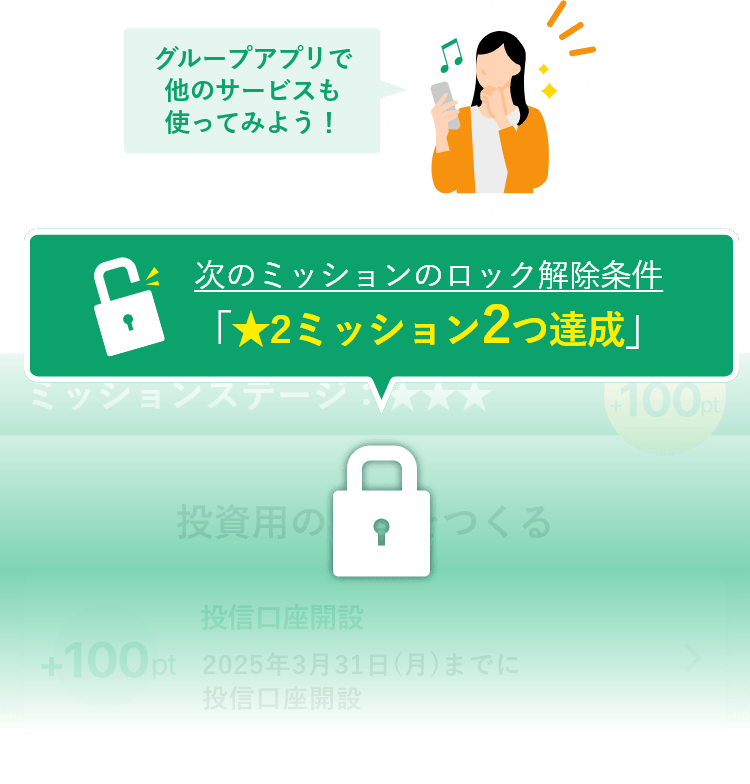The height and width of the screenshot is (784, 750).
Task: Tap the keyhole on the white padlock
Action: pos(380,530)
